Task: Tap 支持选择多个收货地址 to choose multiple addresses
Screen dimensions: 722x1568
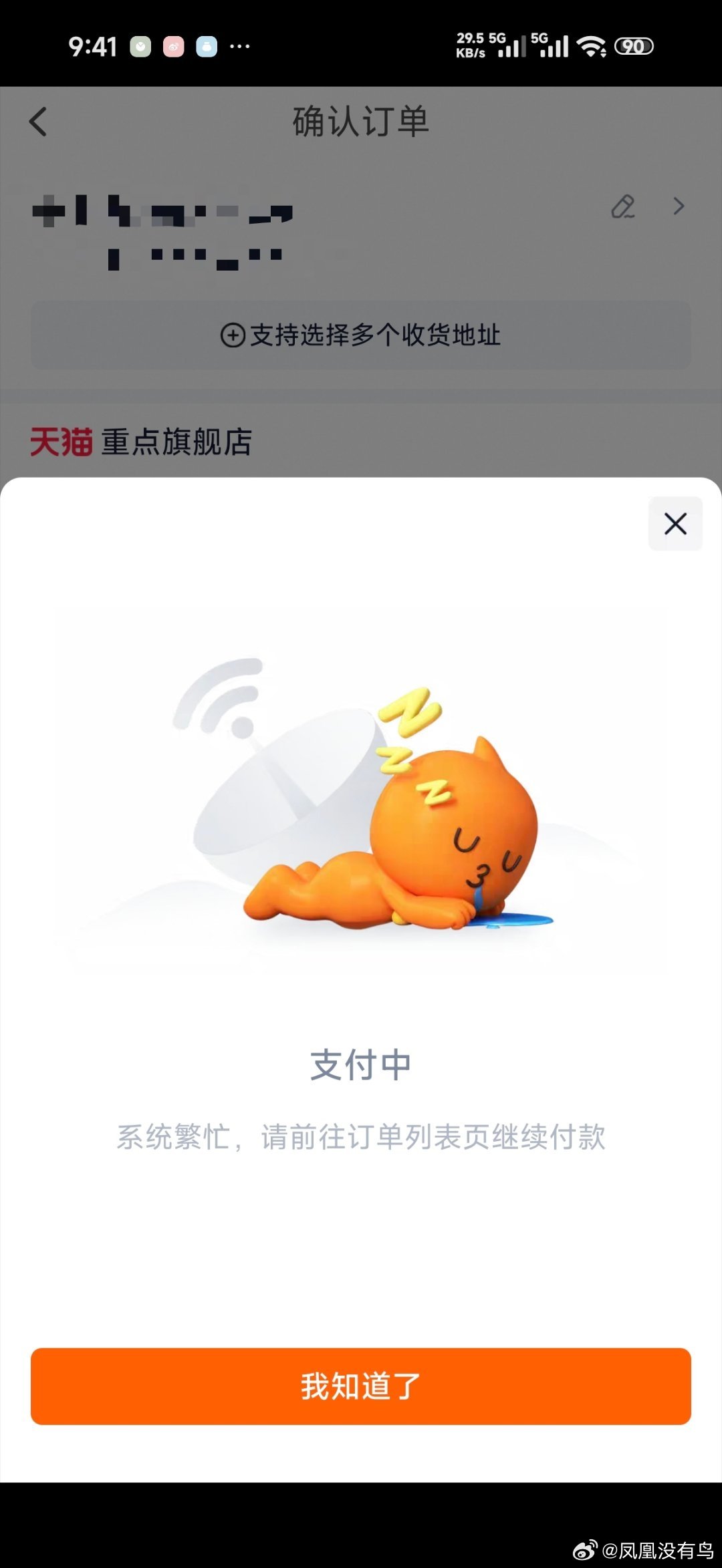Action: point(378,335)
